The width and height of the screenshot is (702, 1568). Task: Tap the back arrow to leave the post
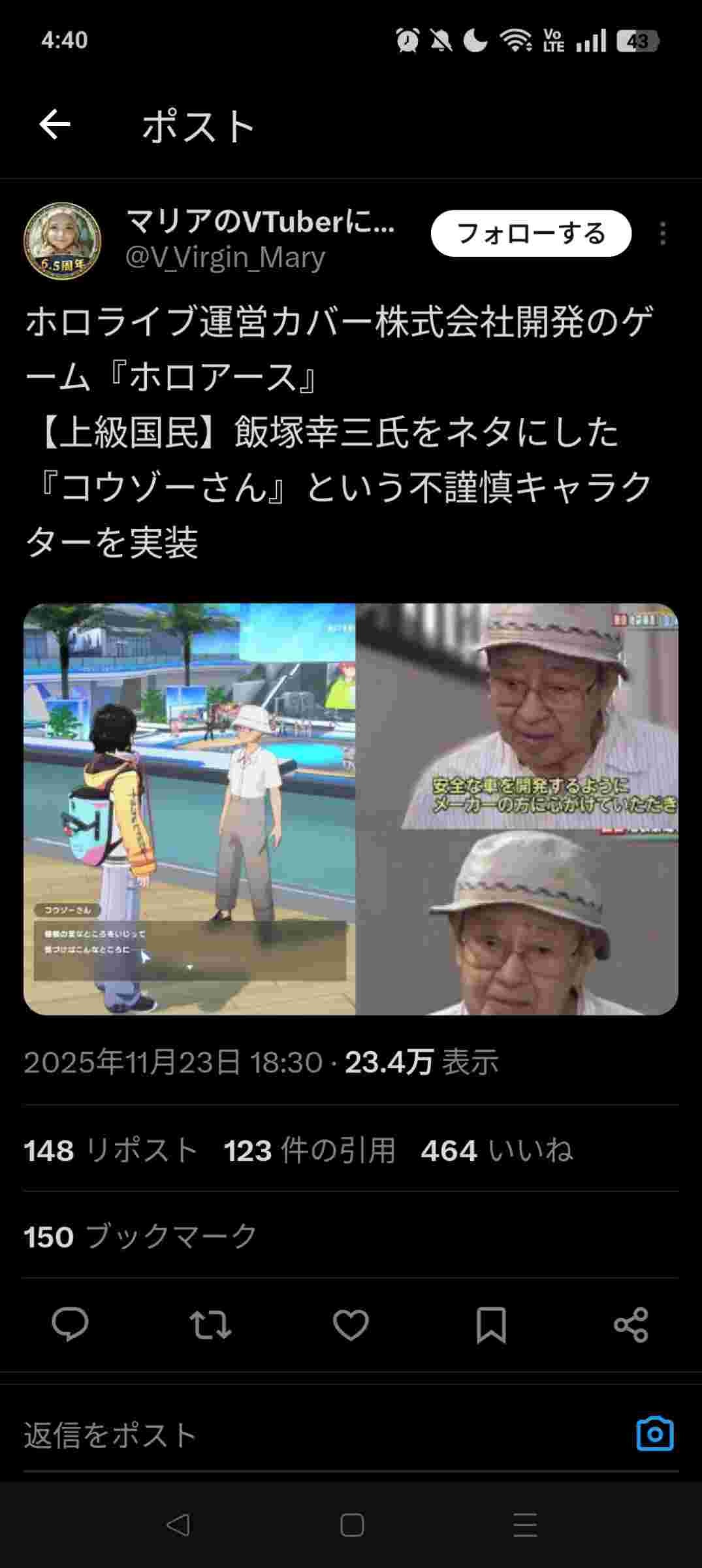click(x=56, y=124)
